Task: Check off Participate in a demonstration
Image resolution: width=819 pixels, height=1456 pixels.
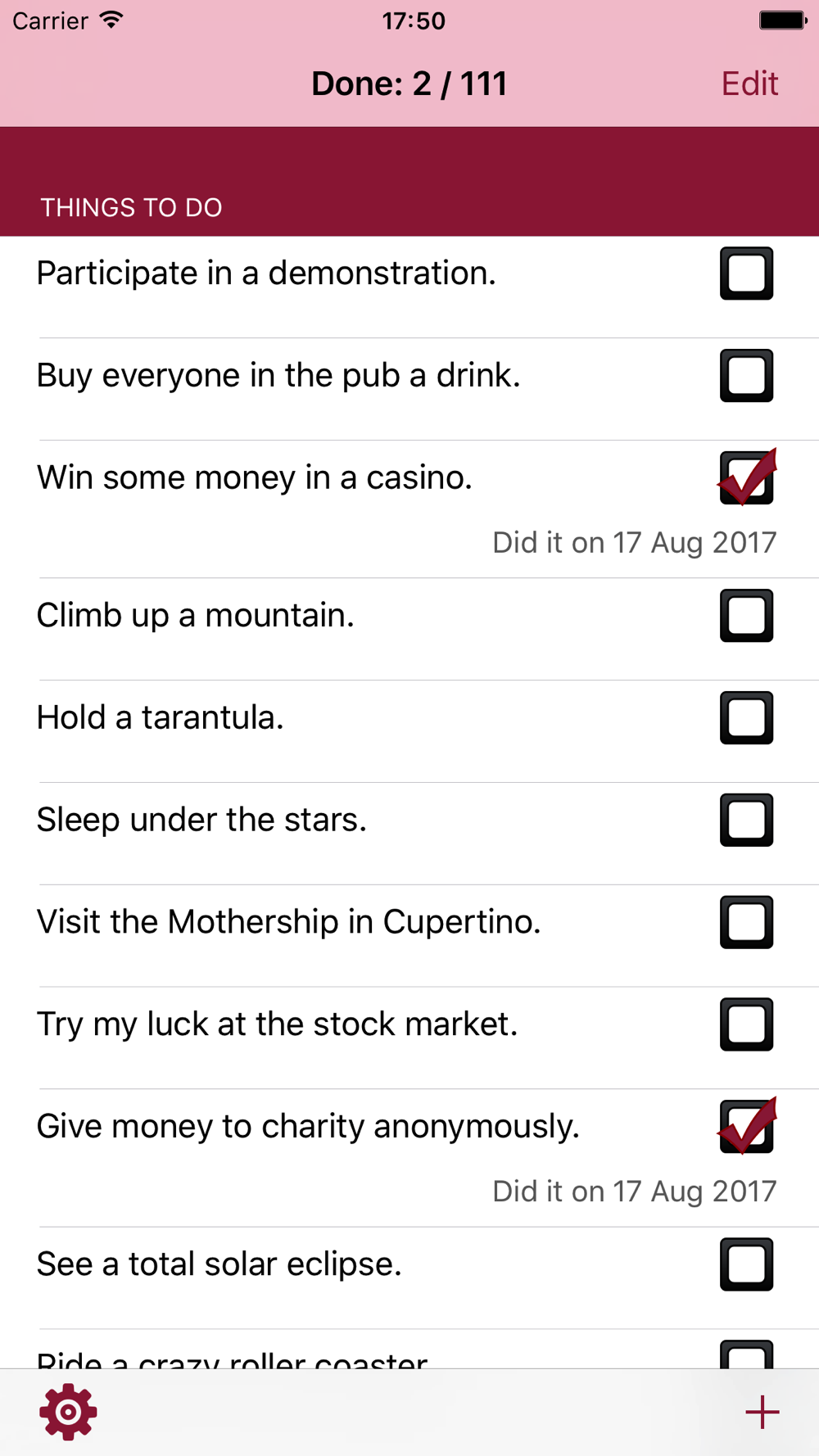Action: point(746,274)
